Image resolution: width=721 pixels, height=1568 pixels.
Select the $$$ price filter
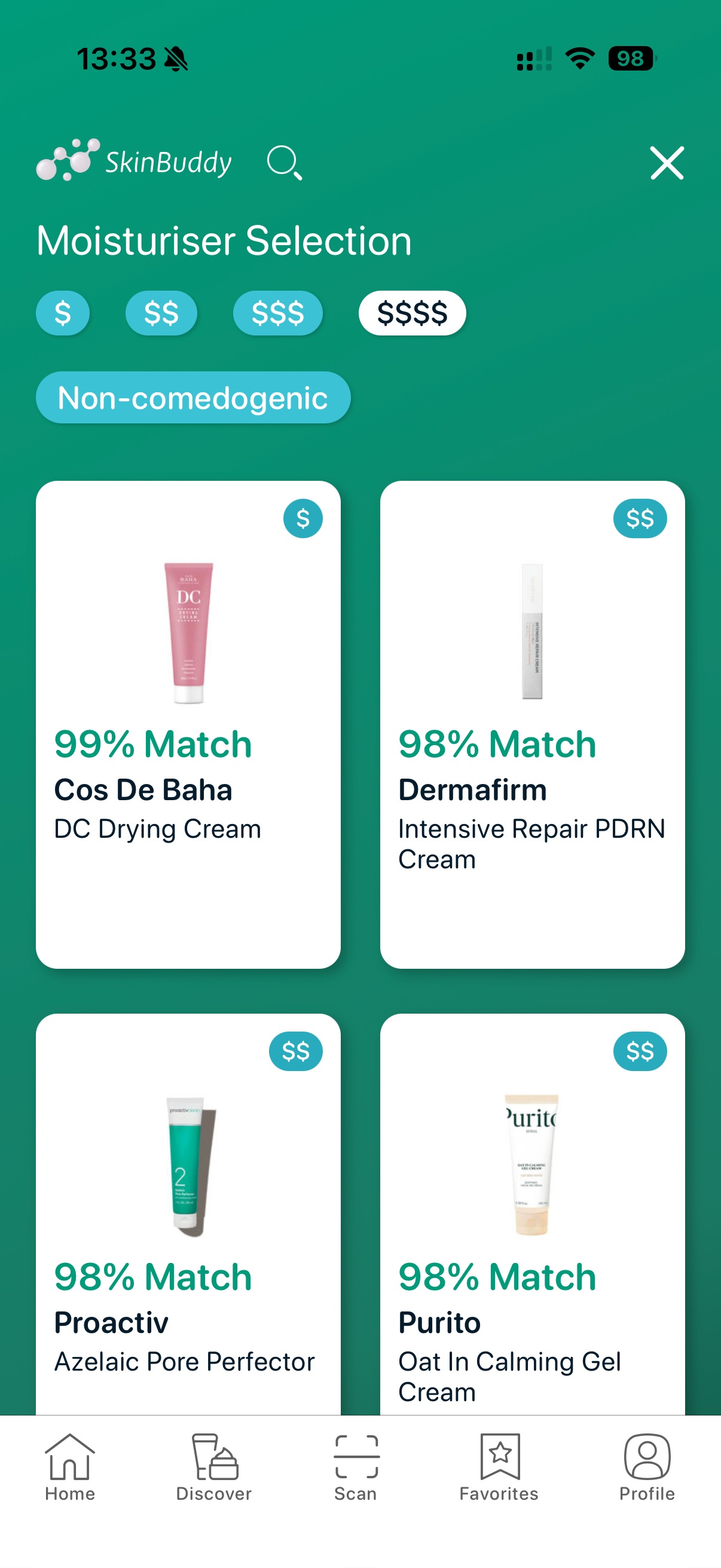click(277, 313)
